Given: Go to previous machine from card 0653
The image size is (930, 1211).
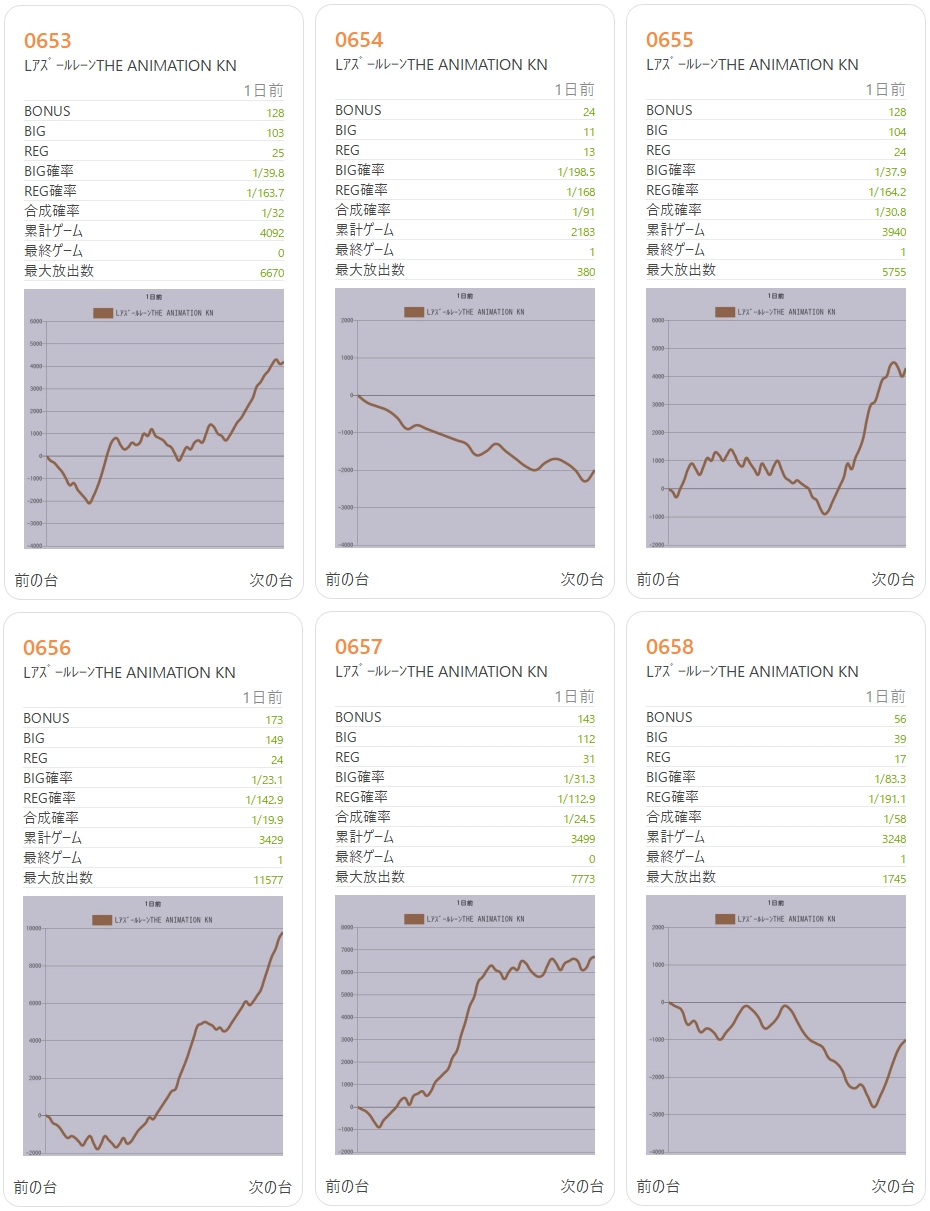Looking at the screenshot, I should coord(36,580).
